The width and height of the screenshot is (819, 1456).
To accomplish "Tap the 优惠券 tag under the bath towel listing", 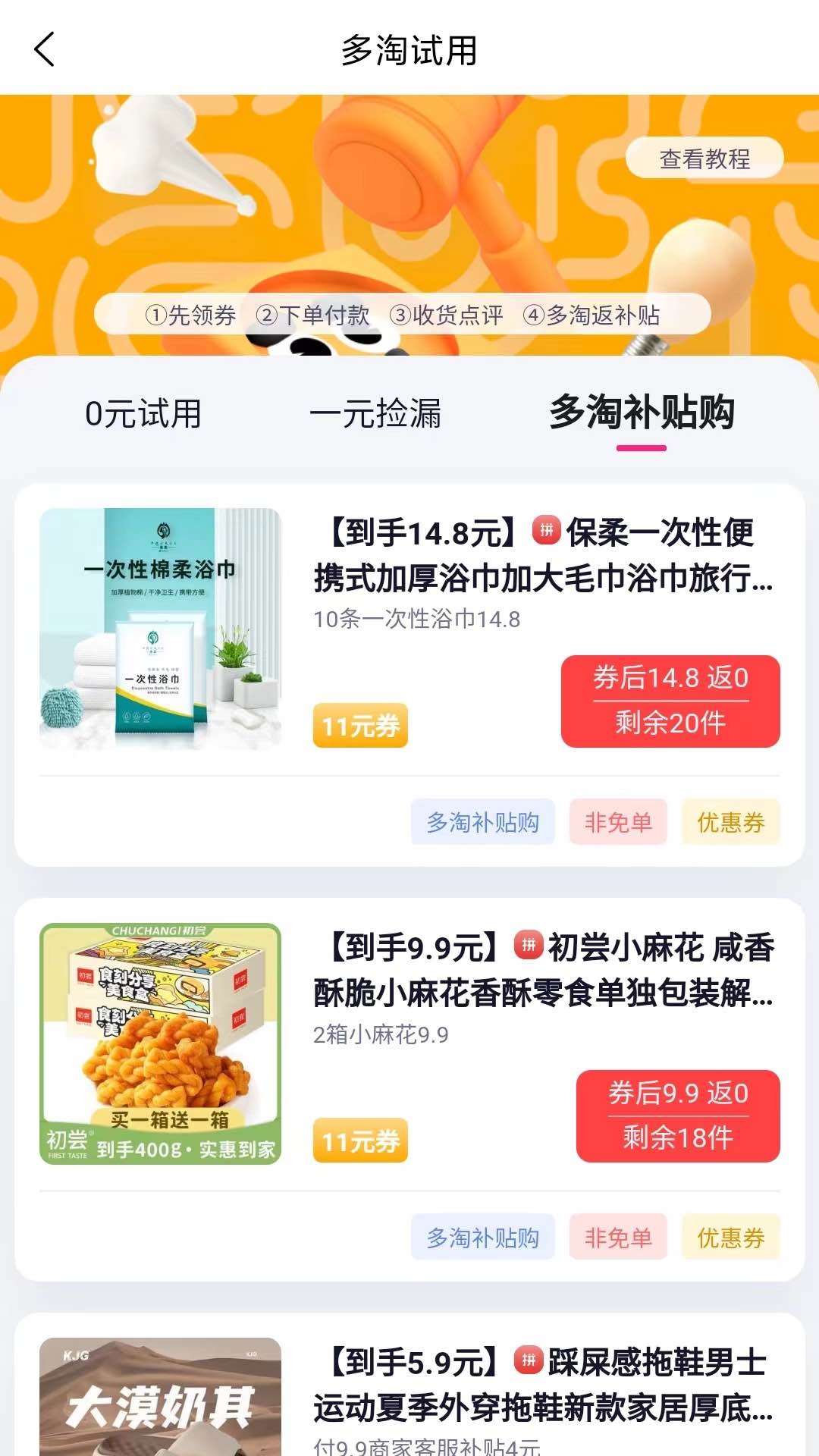I will 730,822.
